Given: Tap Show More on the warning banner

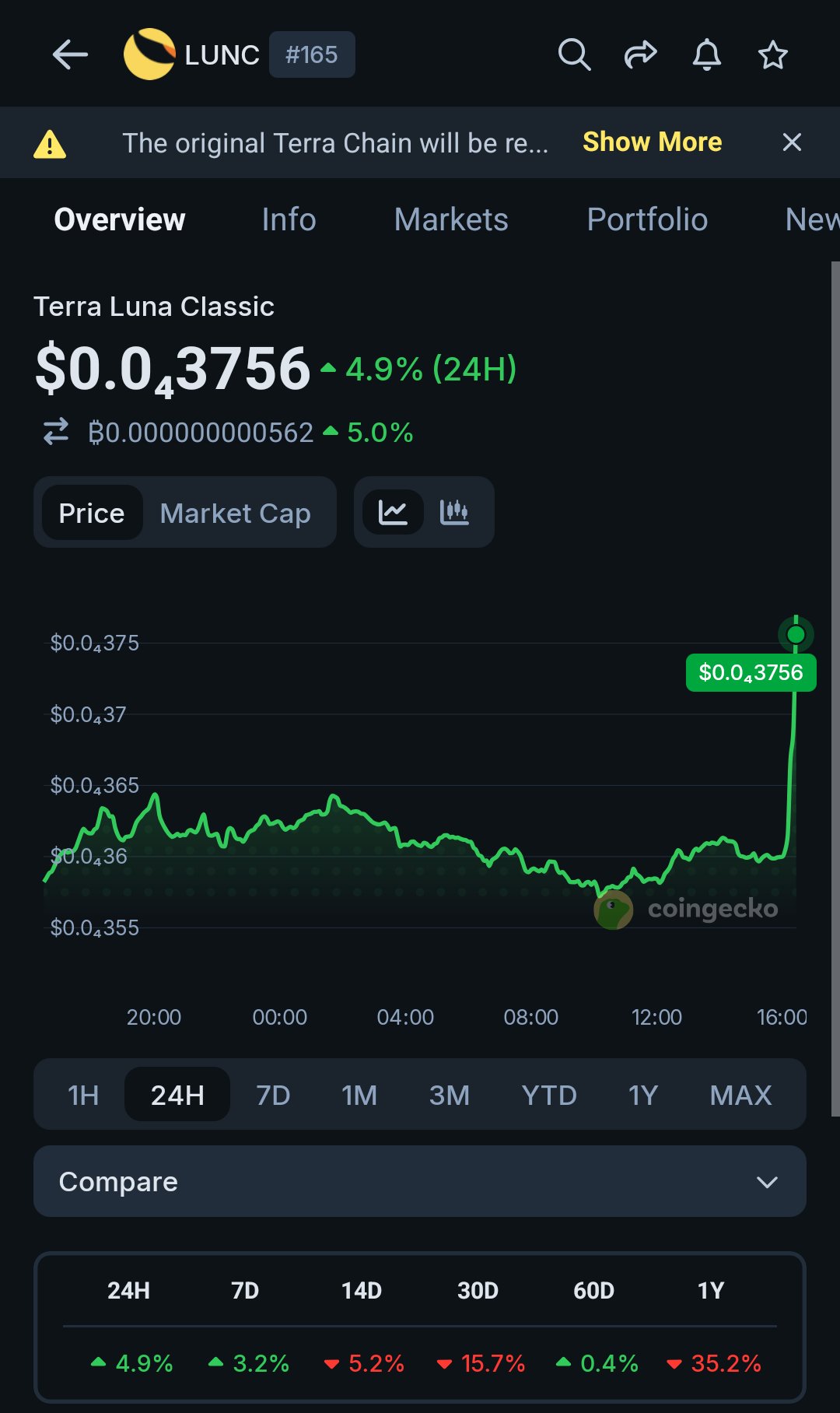Looking at the screenshot, I should pos(652,142).
